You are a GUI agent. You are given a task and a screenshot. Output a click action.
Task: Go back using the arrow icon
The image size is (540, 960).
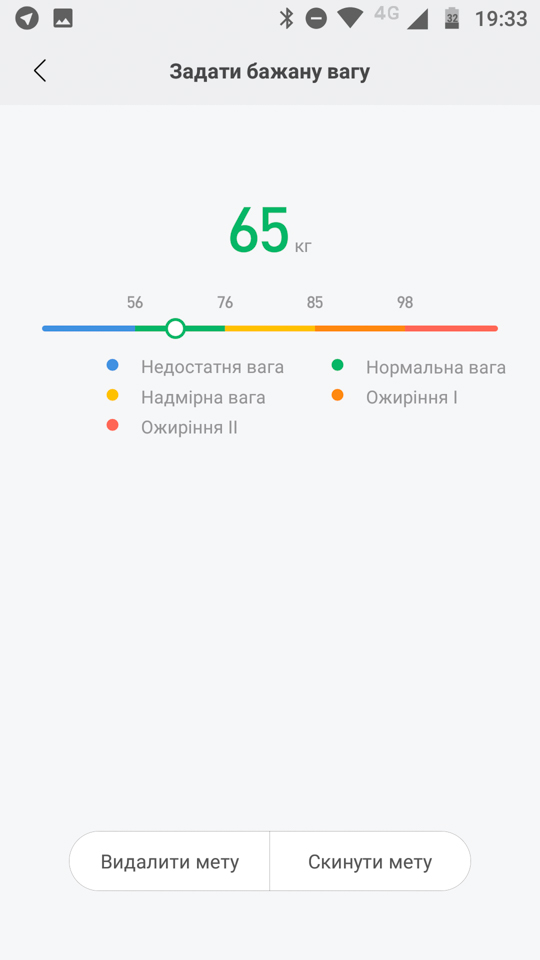pos(40,71)
